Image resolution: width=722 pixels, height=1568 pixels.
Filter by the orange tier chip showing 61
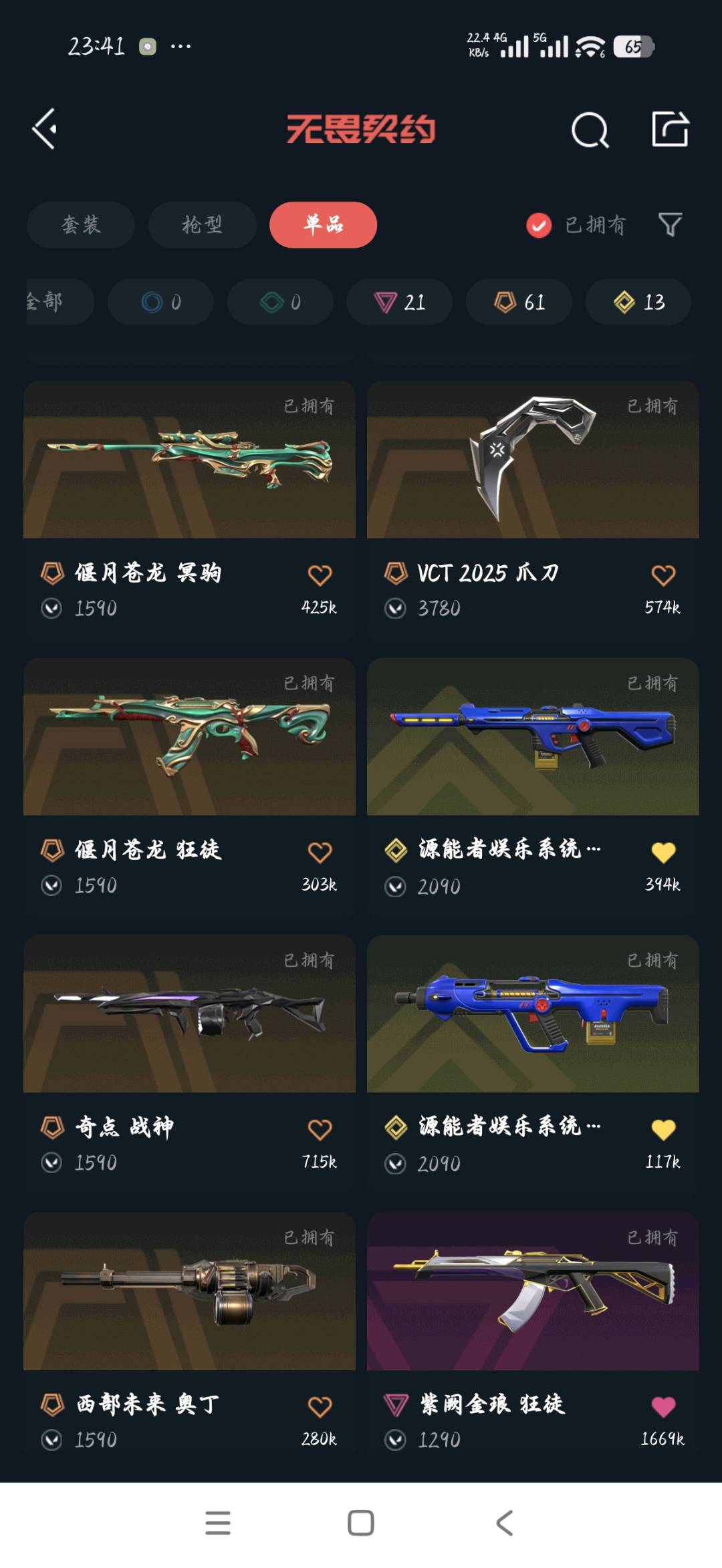[519, 302]
